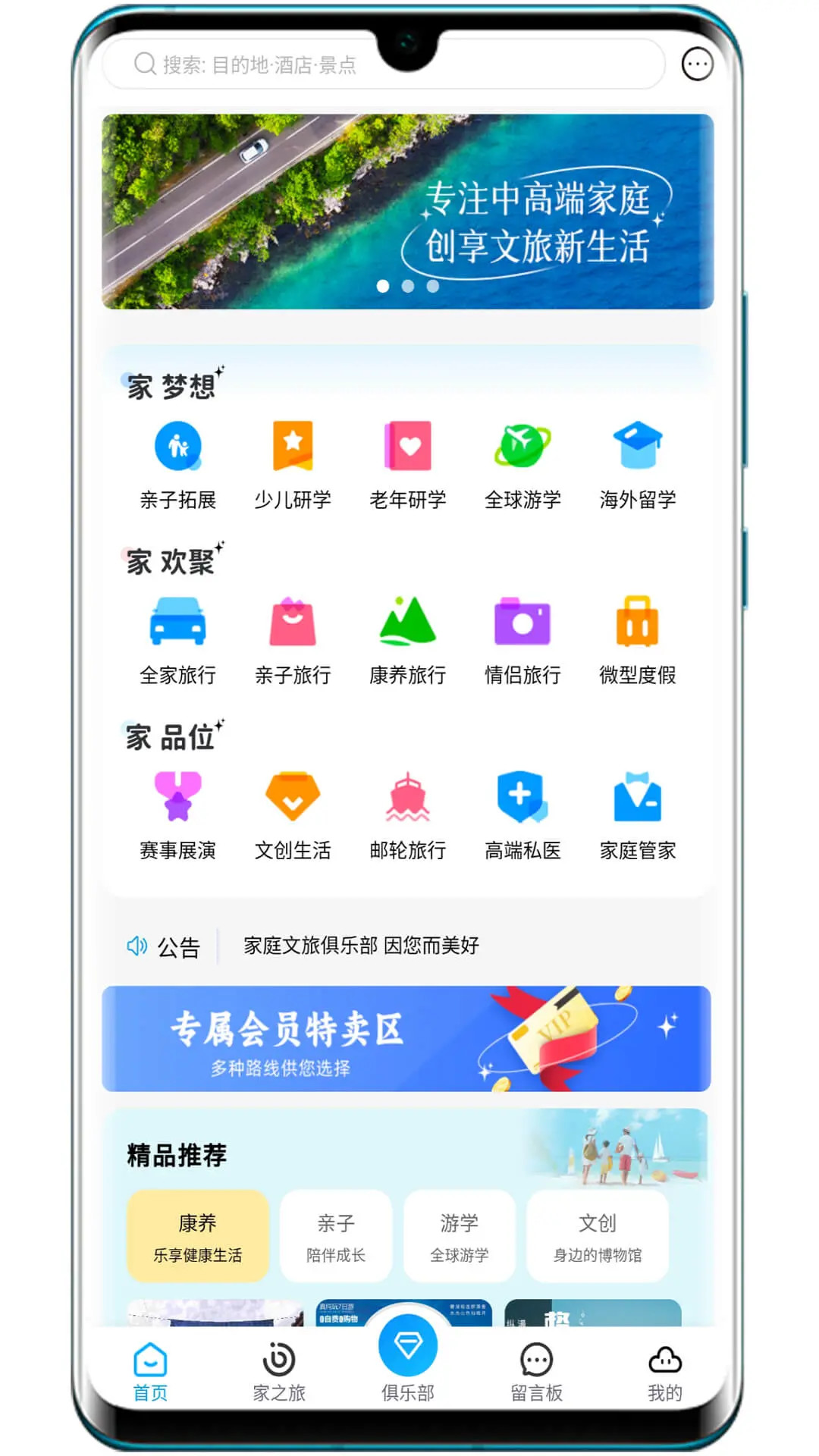Select the 家庭管家 butler icon
Image resolution: width=819 pixels, height=1456 pixels.
point(637,798)
